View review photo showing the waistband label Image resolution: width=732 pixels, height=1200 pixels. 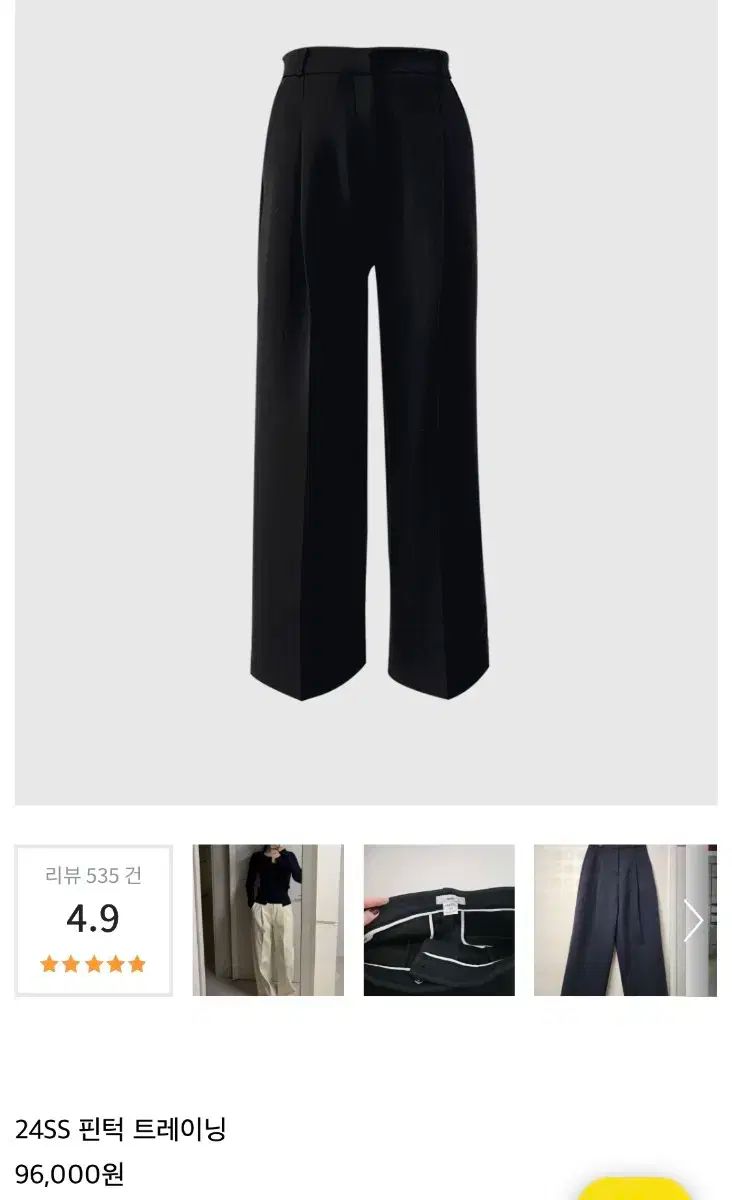click(x=439, y=920)
